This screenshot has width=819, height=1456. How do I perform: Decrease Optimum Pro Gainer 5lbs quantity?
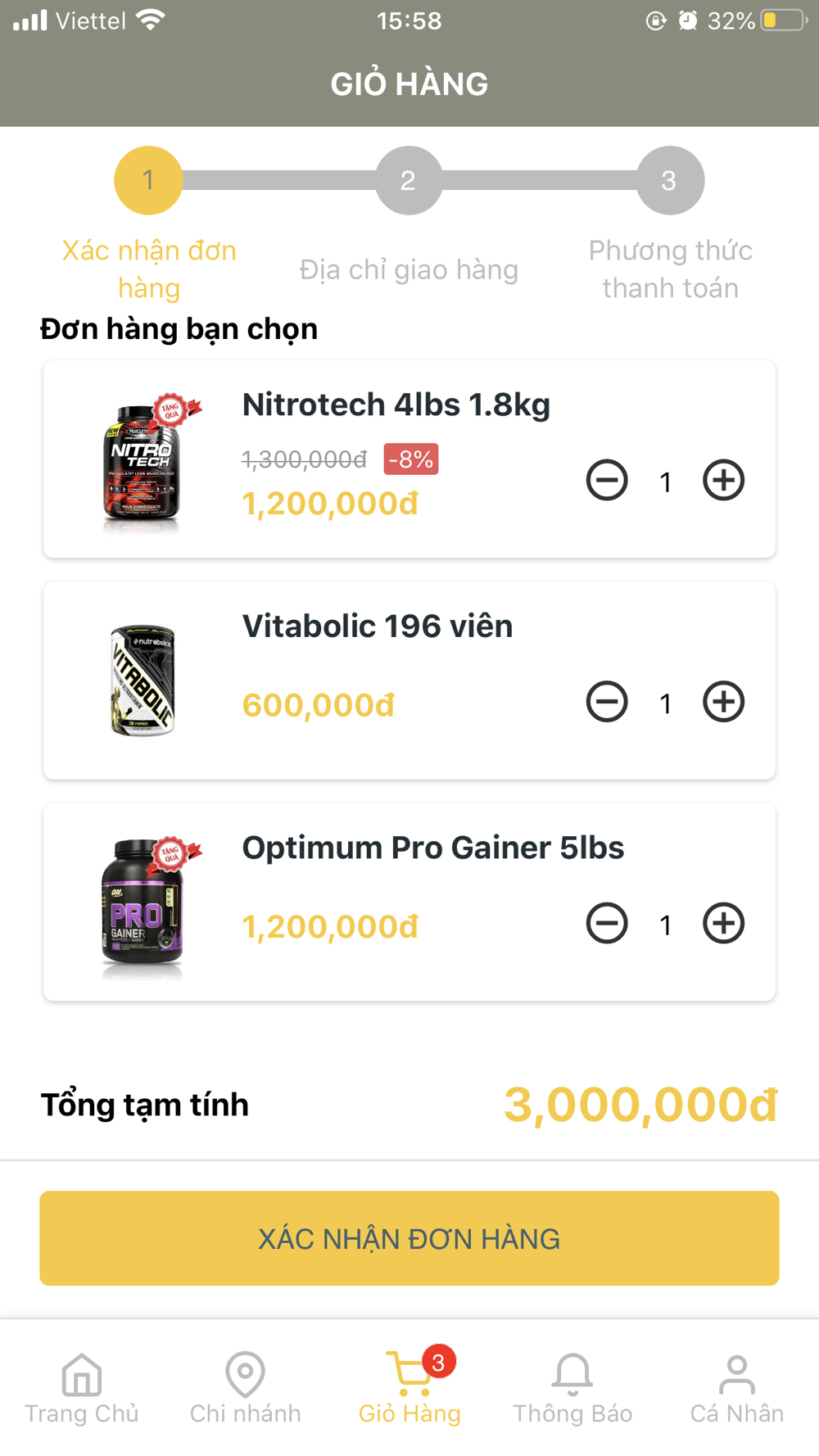607,924
